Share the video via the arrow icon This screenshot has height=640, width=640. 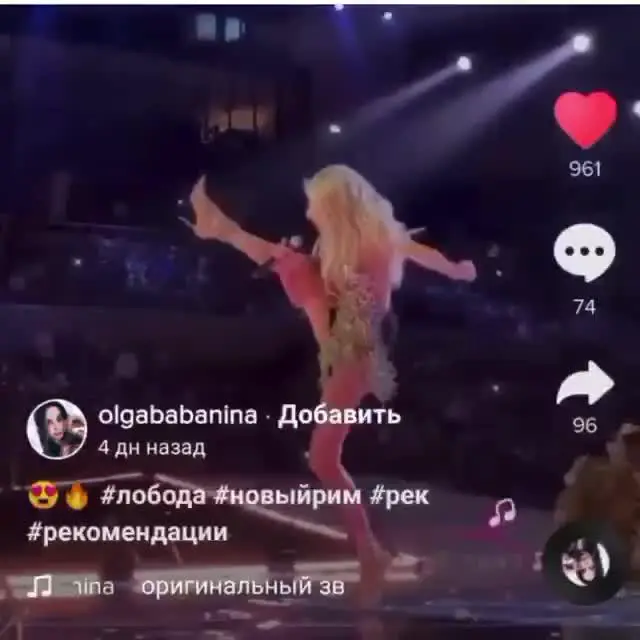coord(585,384)
